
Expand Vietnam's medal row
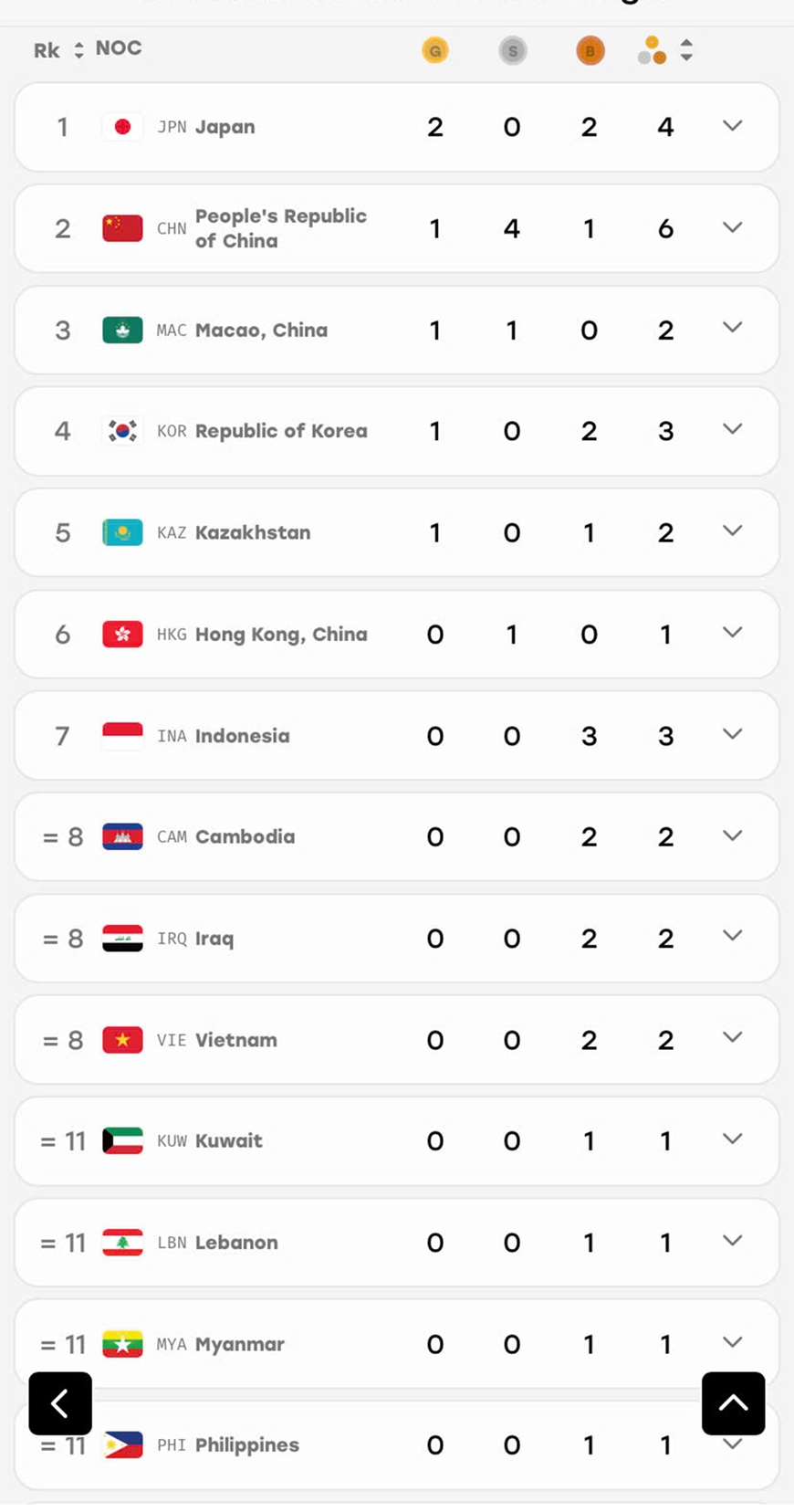coord(732,1037)
